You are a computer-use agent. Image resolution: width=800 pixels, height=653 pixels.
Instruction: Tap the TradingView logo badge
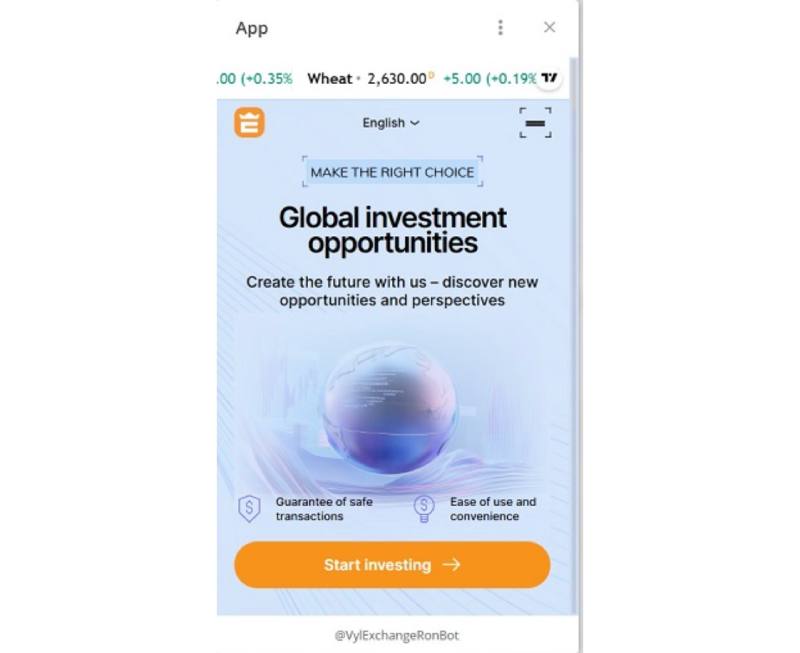549,78
